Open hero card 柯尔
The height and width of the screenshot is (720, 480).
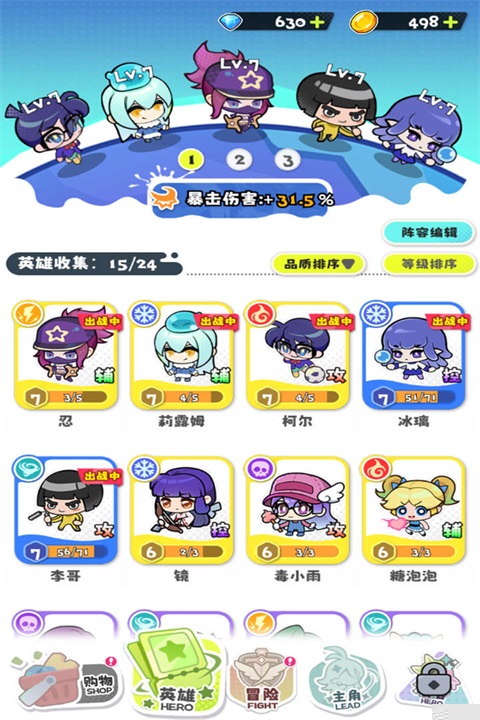[298, 356]
